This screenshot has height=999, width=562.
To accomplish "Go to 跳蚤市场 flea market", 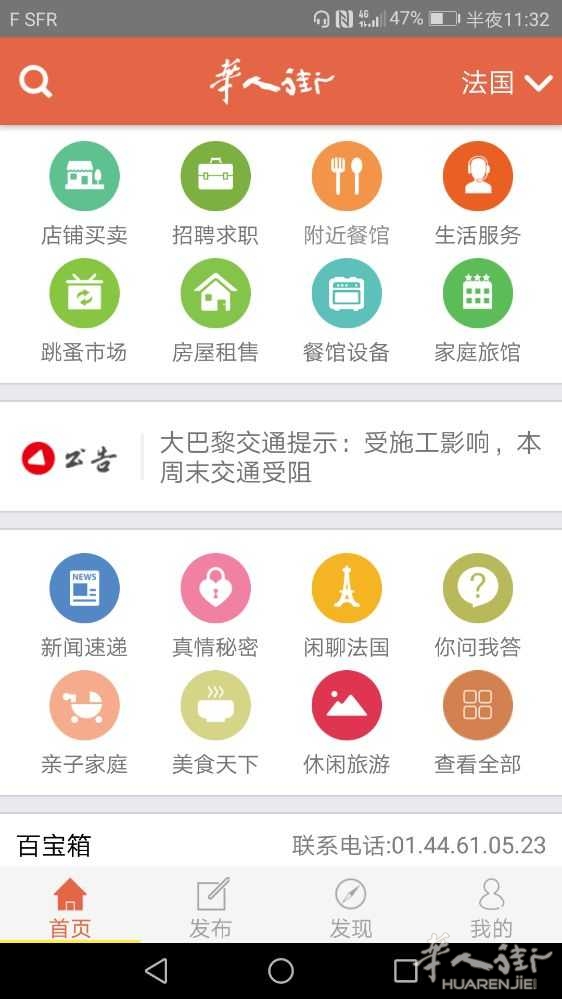I will click(84, 311).
